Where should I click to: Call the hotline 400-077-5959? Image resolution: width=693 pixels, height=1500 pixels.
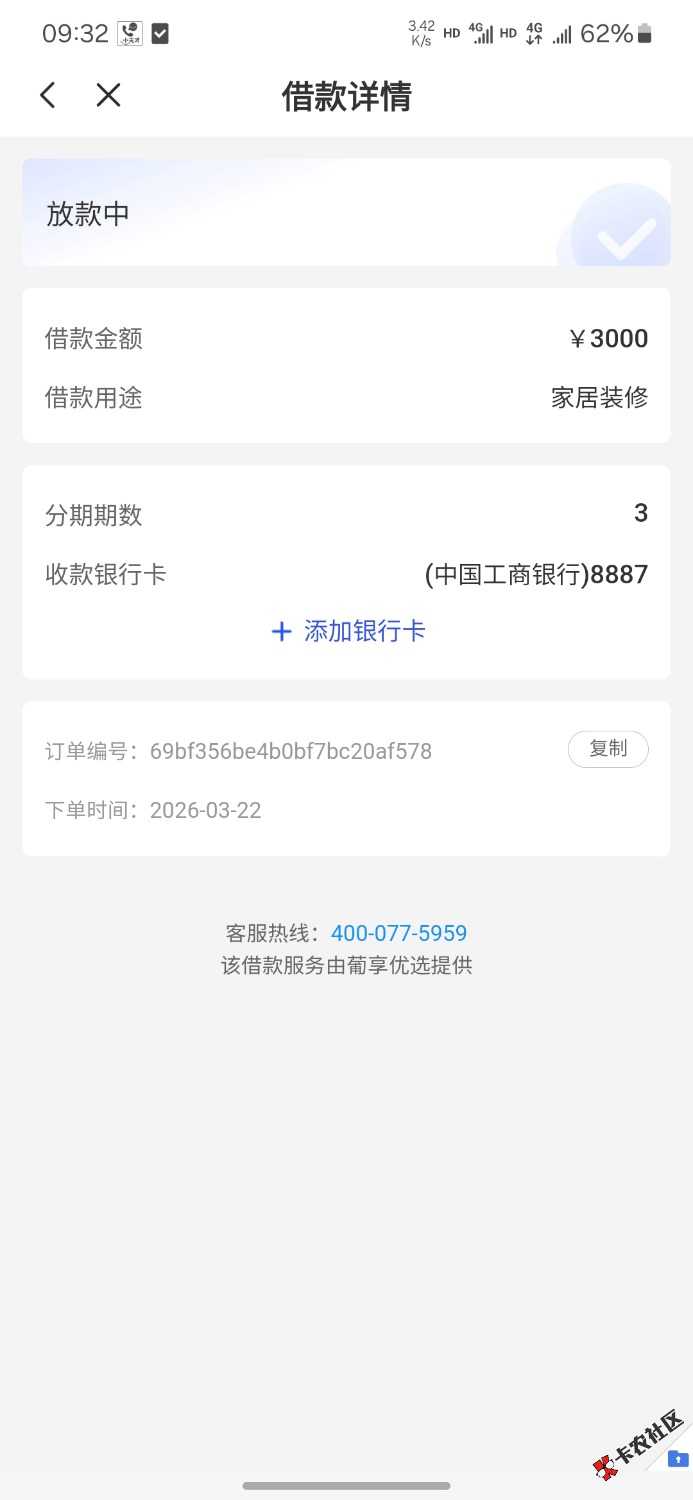[399, 933]
